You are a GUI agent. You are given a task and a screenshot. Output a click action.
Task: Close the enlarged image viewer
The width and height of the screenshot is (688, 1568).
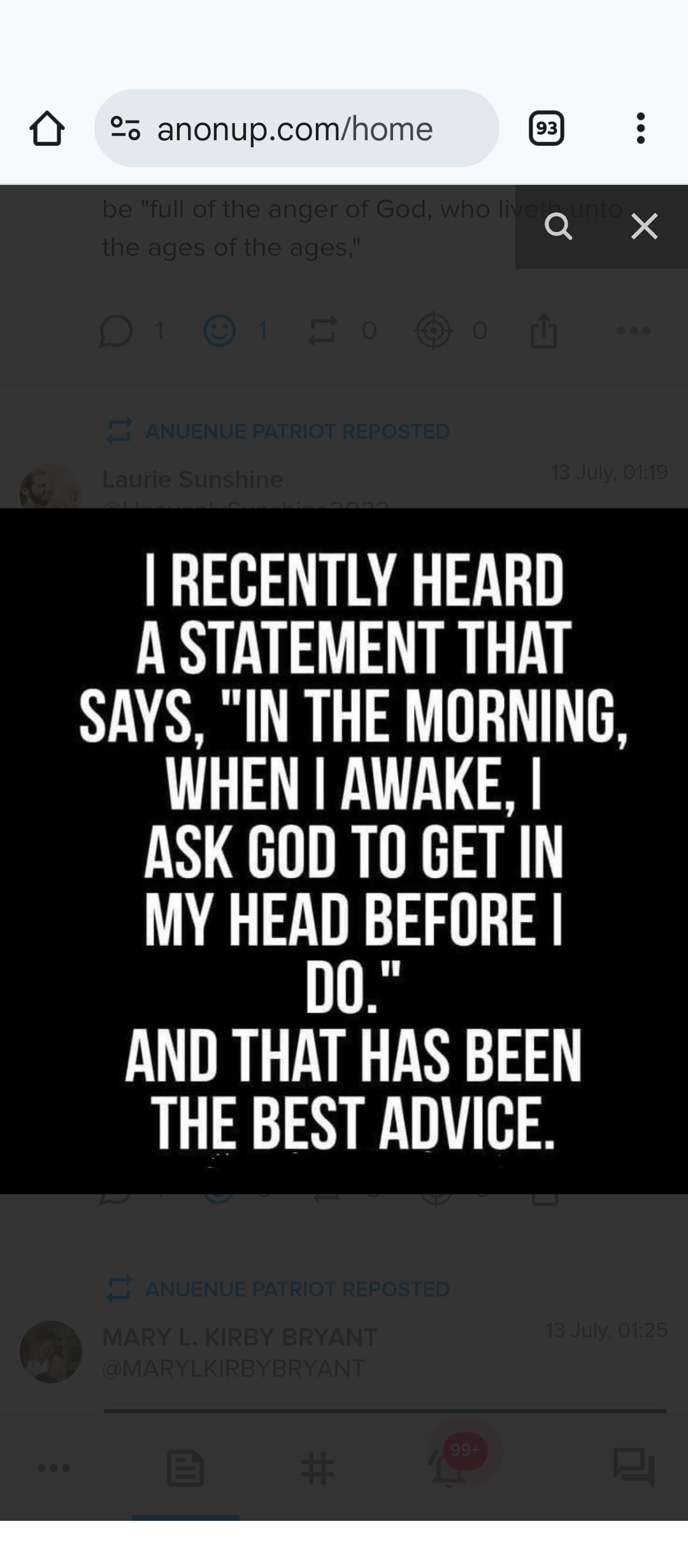point(644,226)
